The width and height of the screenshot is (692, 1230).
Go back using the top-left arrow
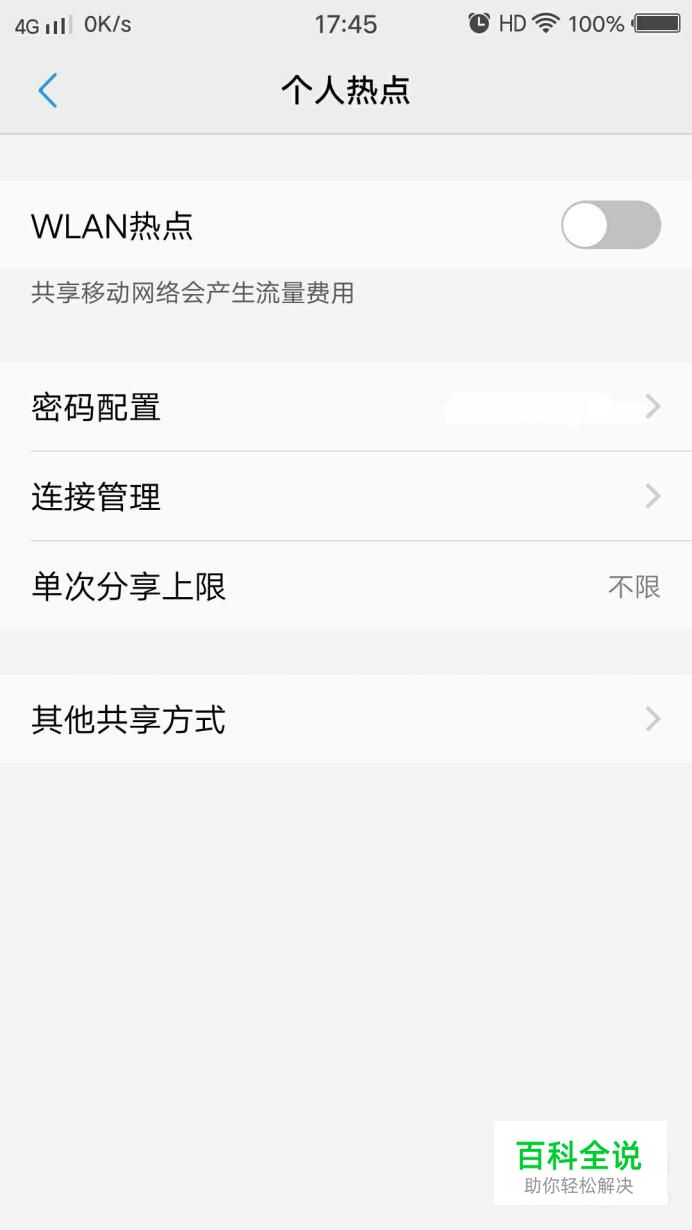pos(47,91)
